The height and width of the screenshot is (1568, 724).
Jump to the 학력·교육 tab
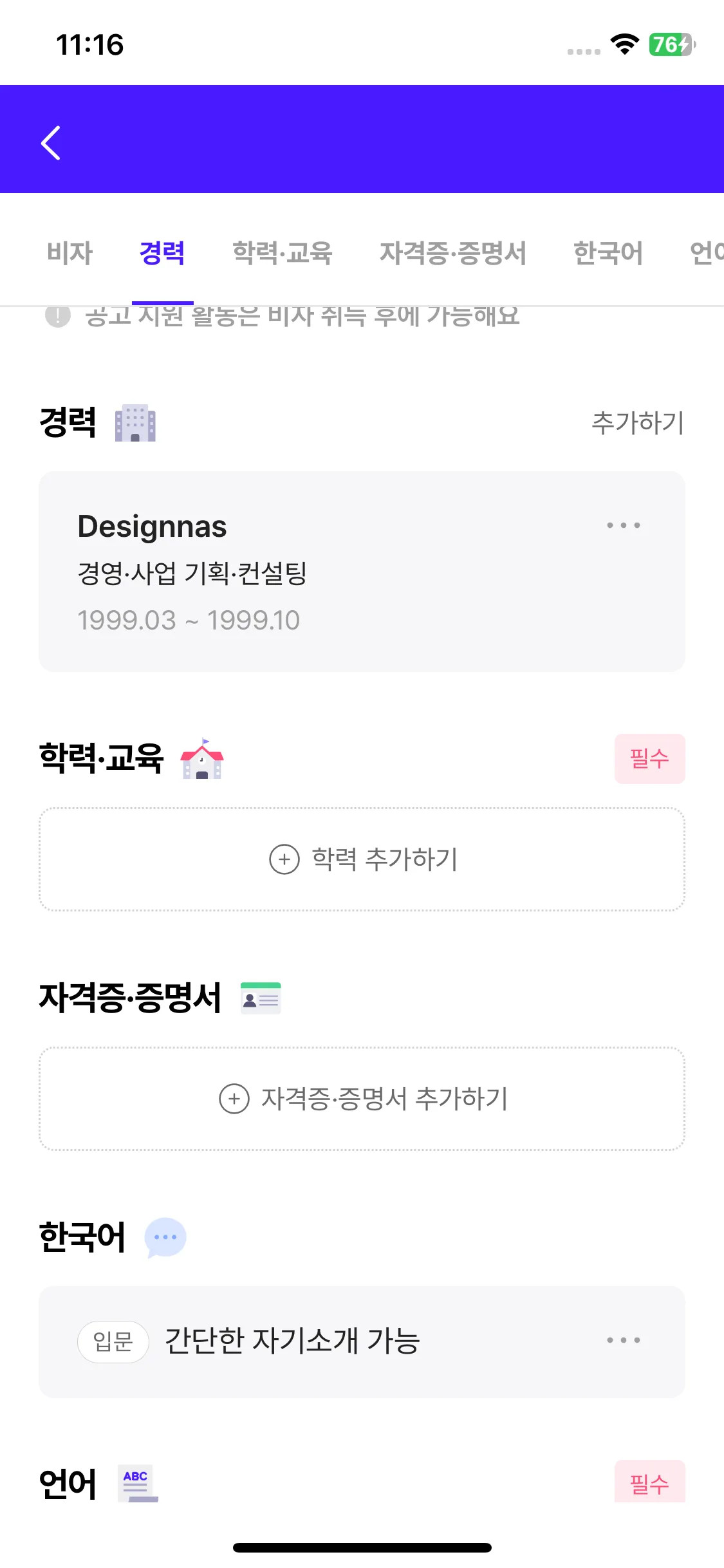[282, 253]
